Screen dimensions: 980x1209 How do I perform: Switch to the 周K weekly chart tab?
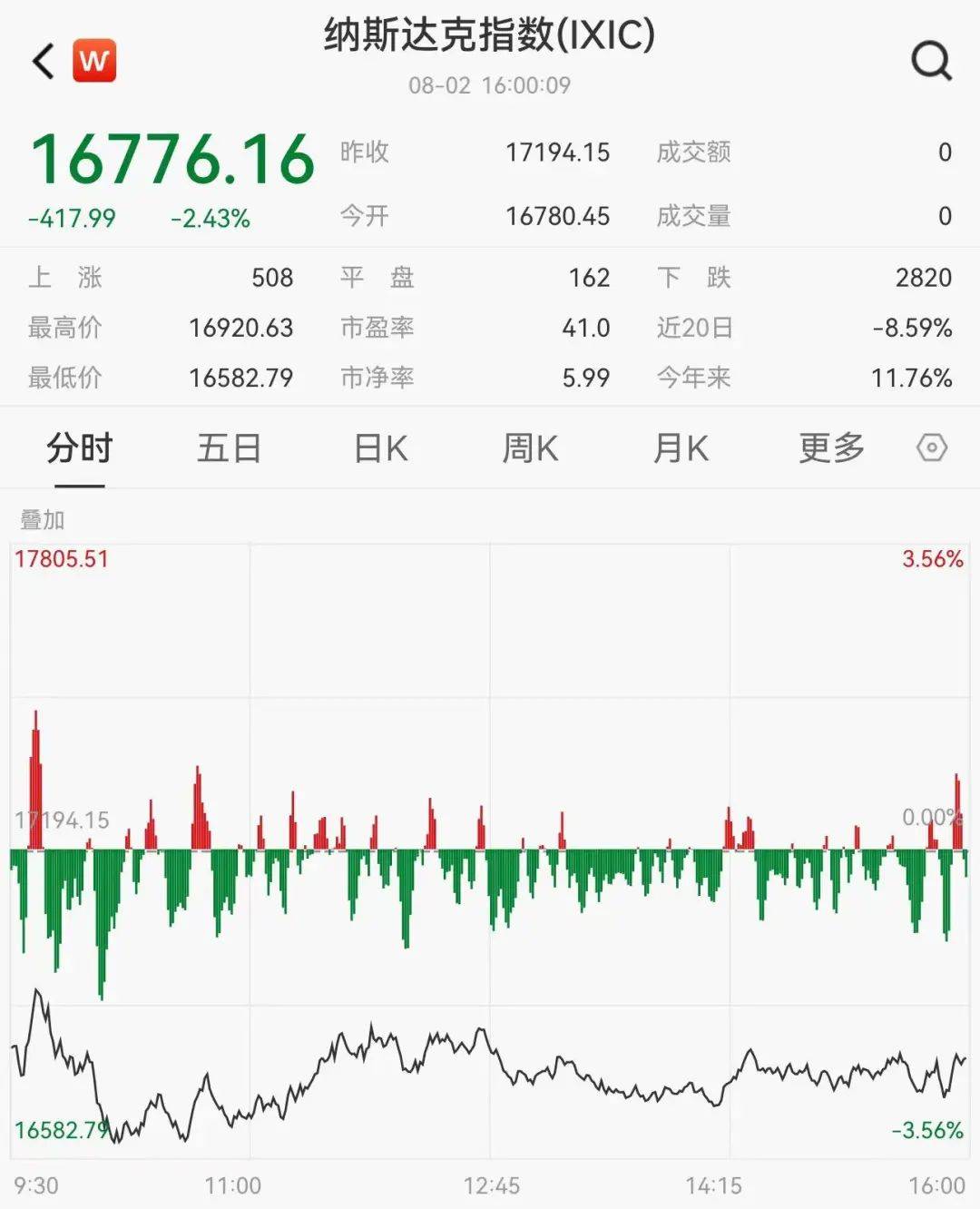(531, 447)
